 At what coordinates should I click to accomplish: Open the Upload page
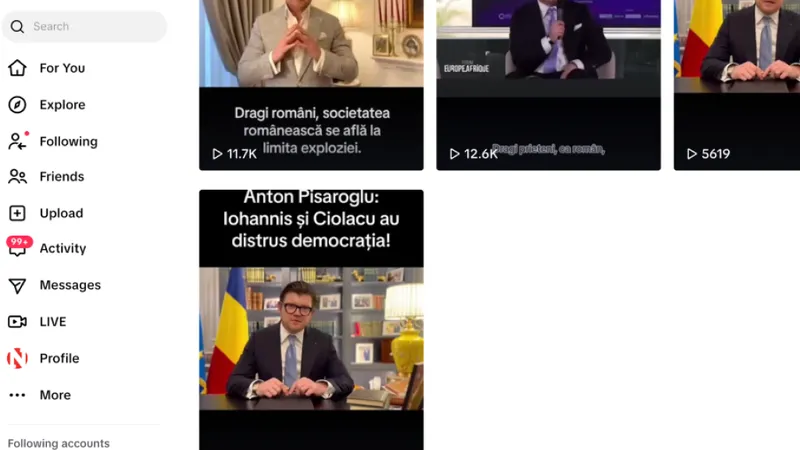pos(60,213)
